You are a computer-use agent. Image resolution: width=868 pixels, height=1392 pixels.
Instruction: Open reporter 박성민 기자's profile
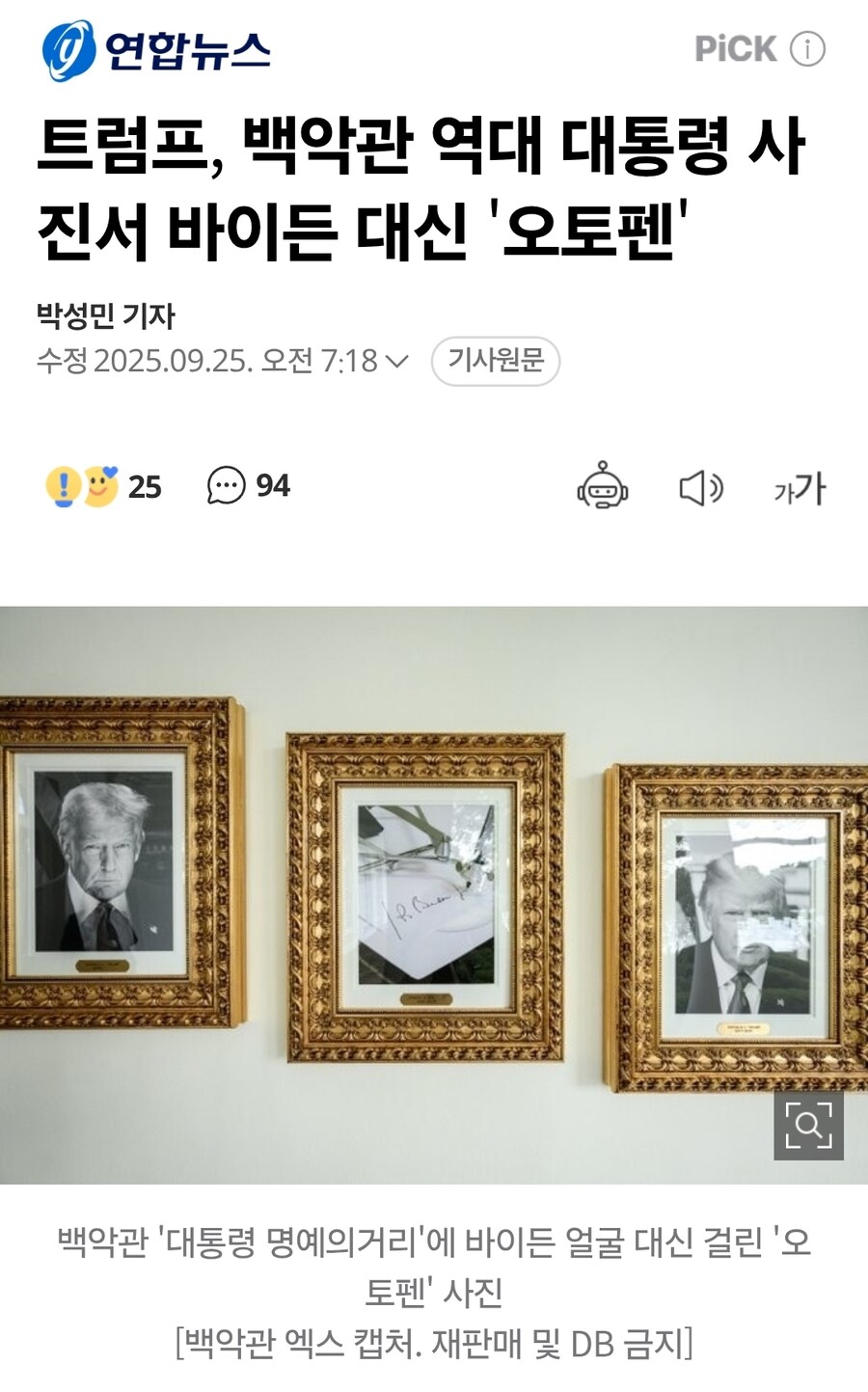point(106,316)
